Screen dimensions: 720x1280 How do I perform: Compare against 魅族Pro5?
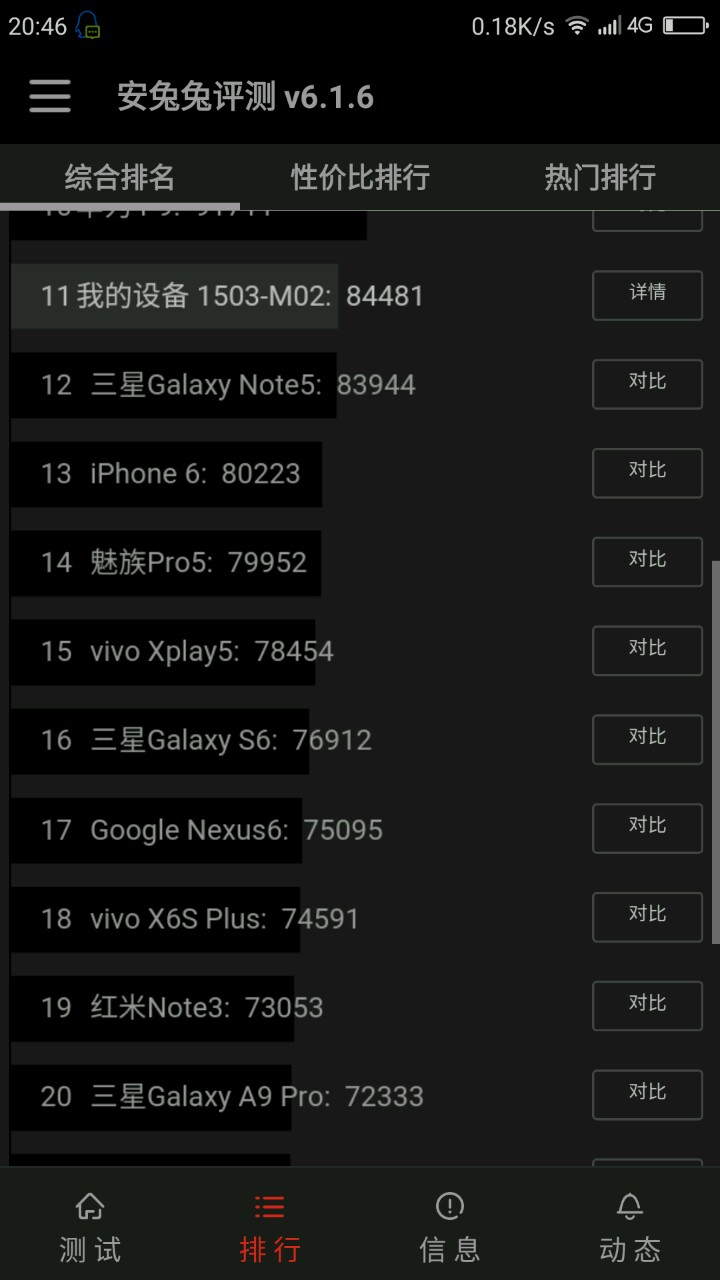[x=647, y=562]
